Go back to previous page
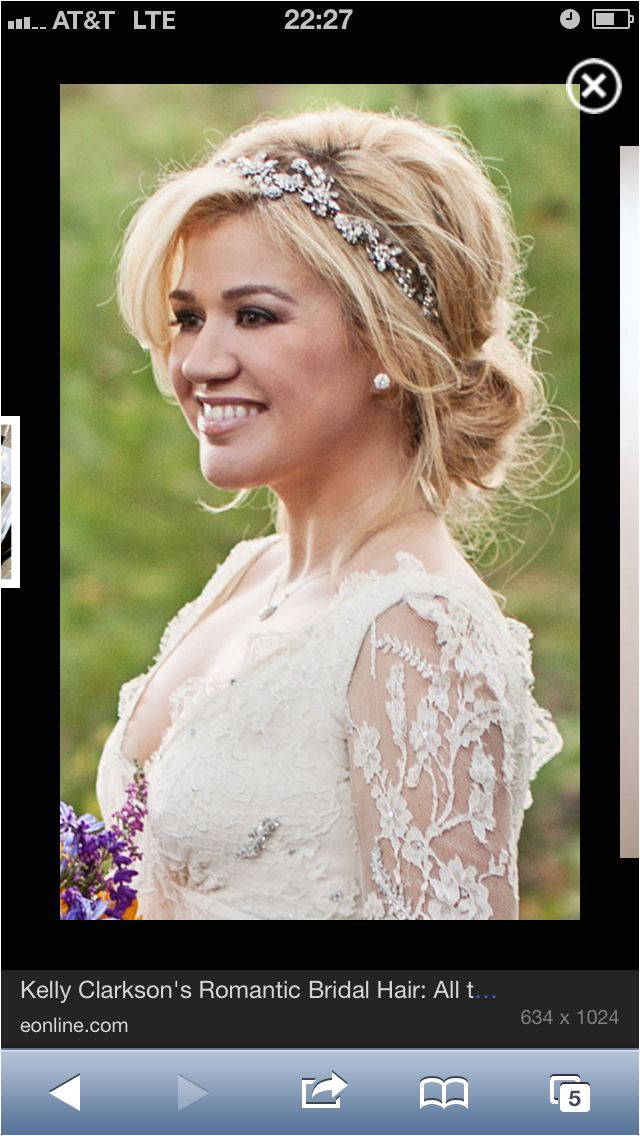Screen dimensions: 640x1136 [65, 1092]
